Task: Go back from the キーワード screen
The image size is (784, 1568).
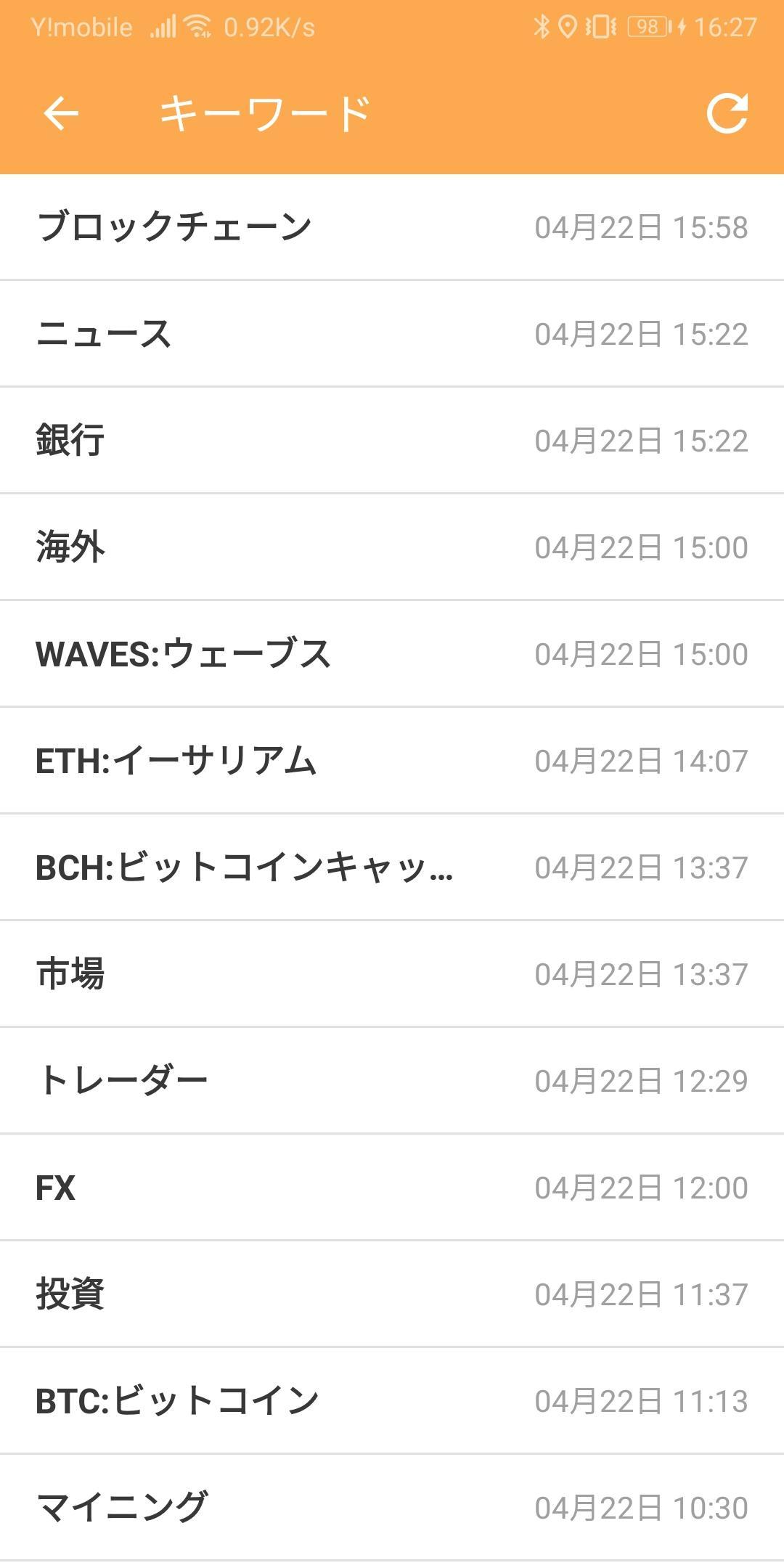Action: click(x=60, y=113)
